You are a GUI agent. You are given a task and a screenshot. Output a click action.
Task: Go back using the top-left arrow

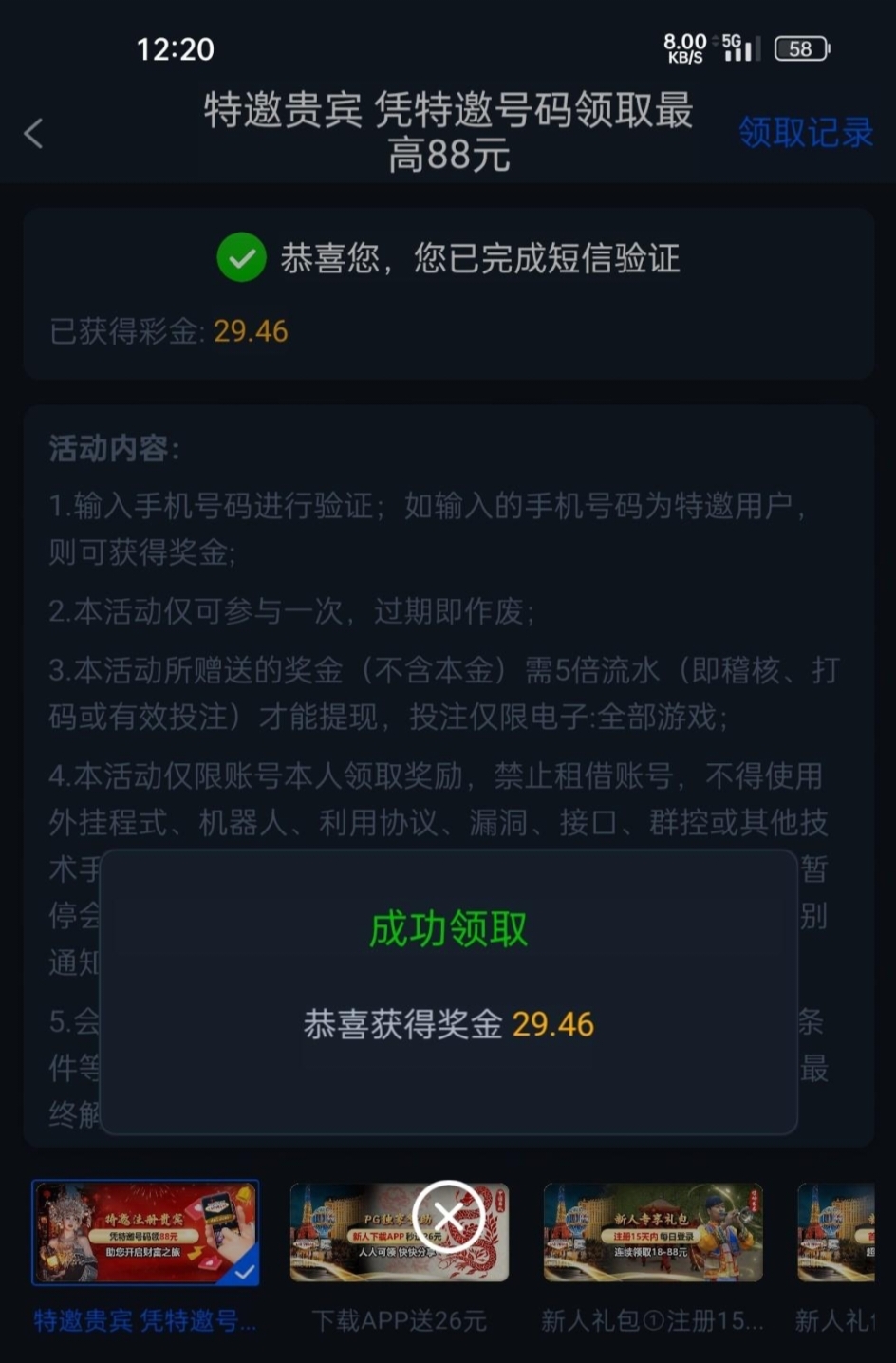(34, 134)
